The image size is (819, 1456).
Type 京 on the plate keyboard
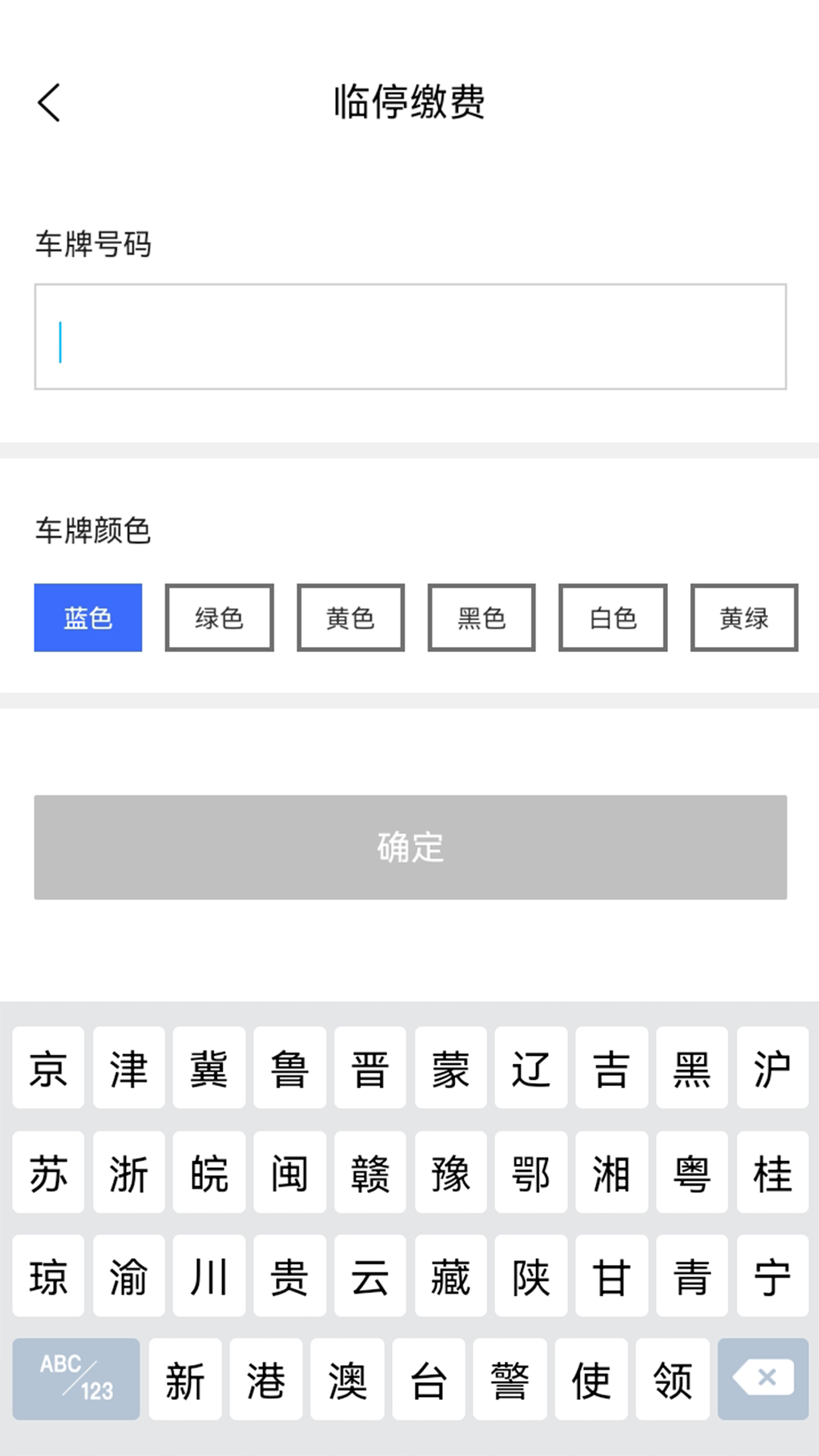pyautogui.click(x=48, y=1069)
